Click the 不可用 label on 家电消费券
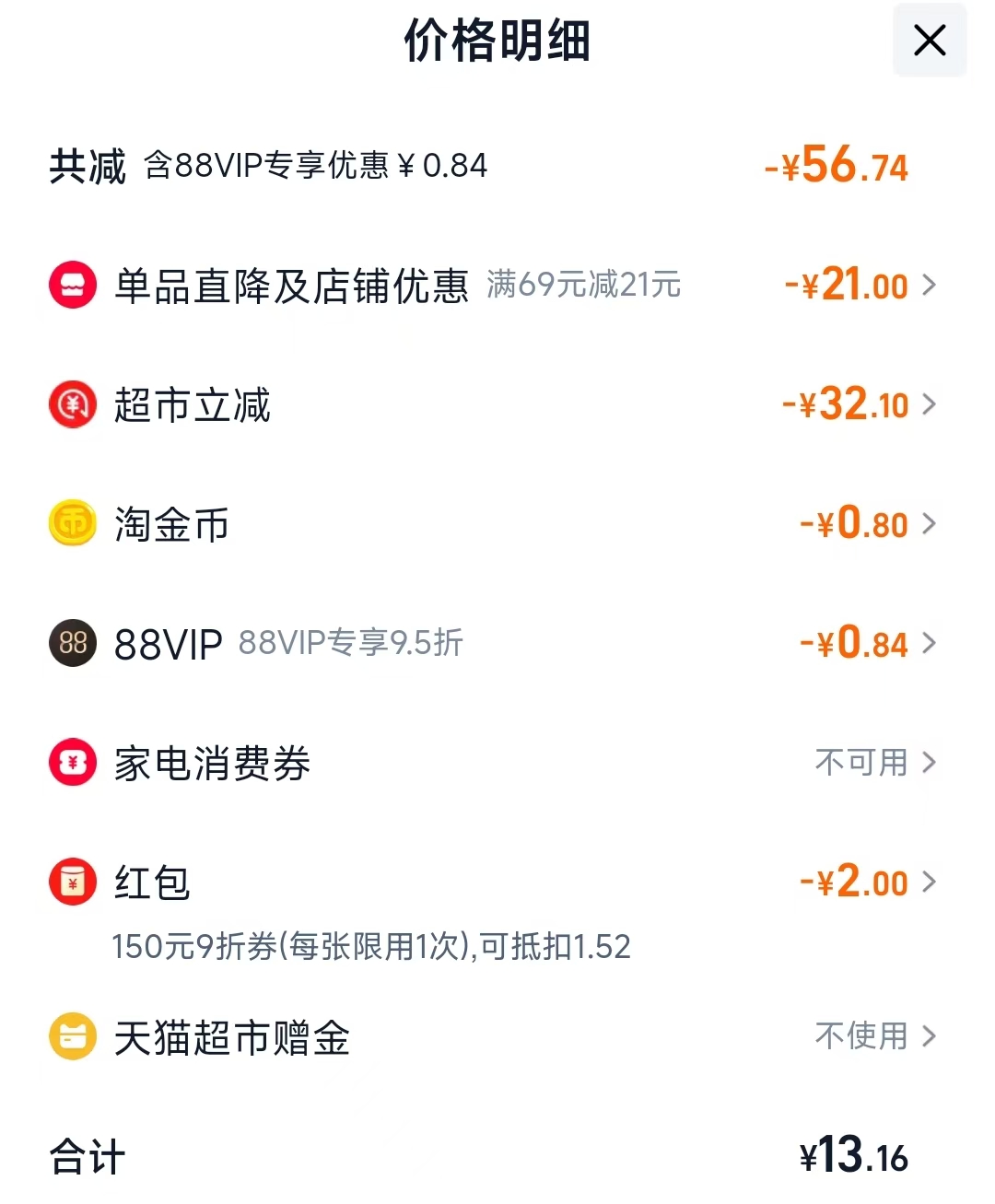The height and width of the screenshot is (1204, 995). coord(861,763)
